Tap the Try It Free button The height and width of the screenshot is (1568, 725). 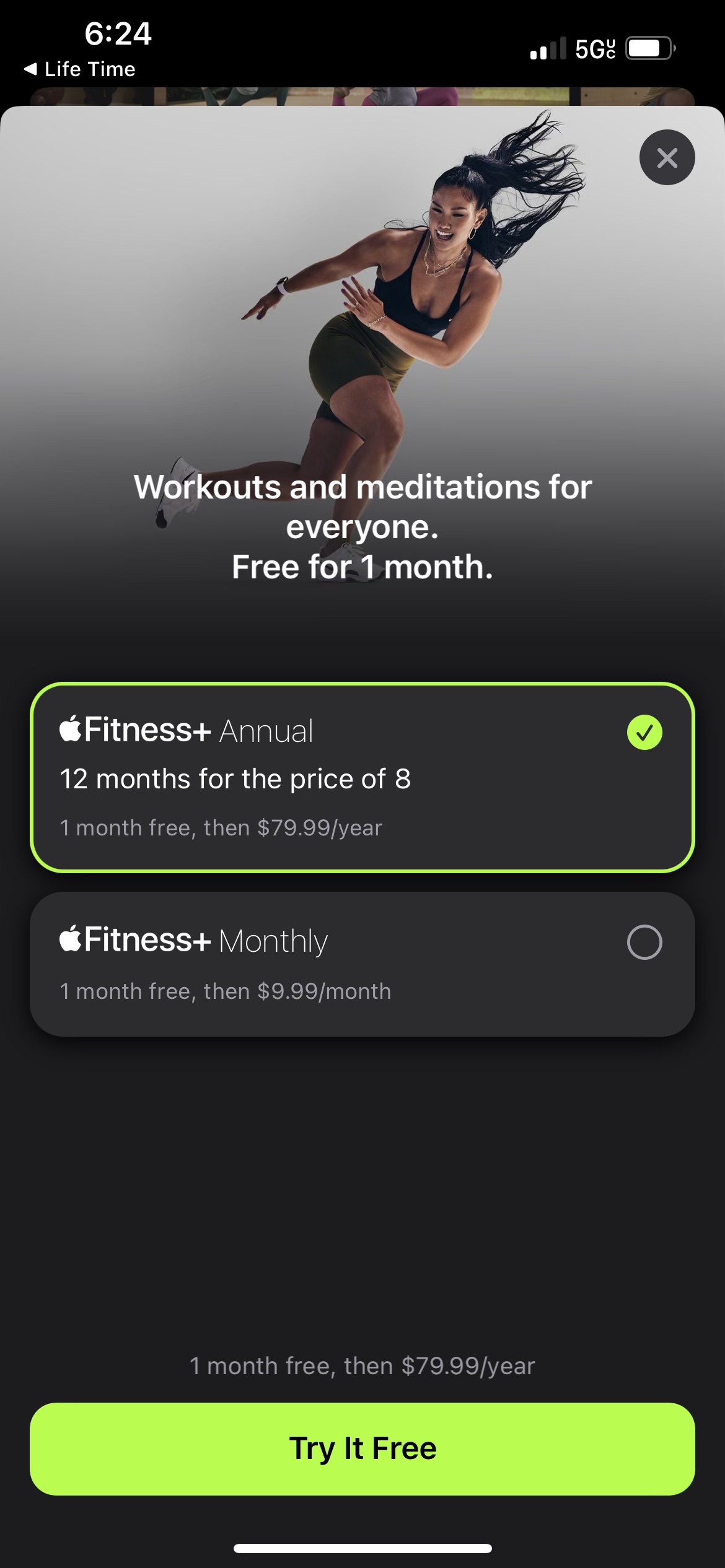362,1449
